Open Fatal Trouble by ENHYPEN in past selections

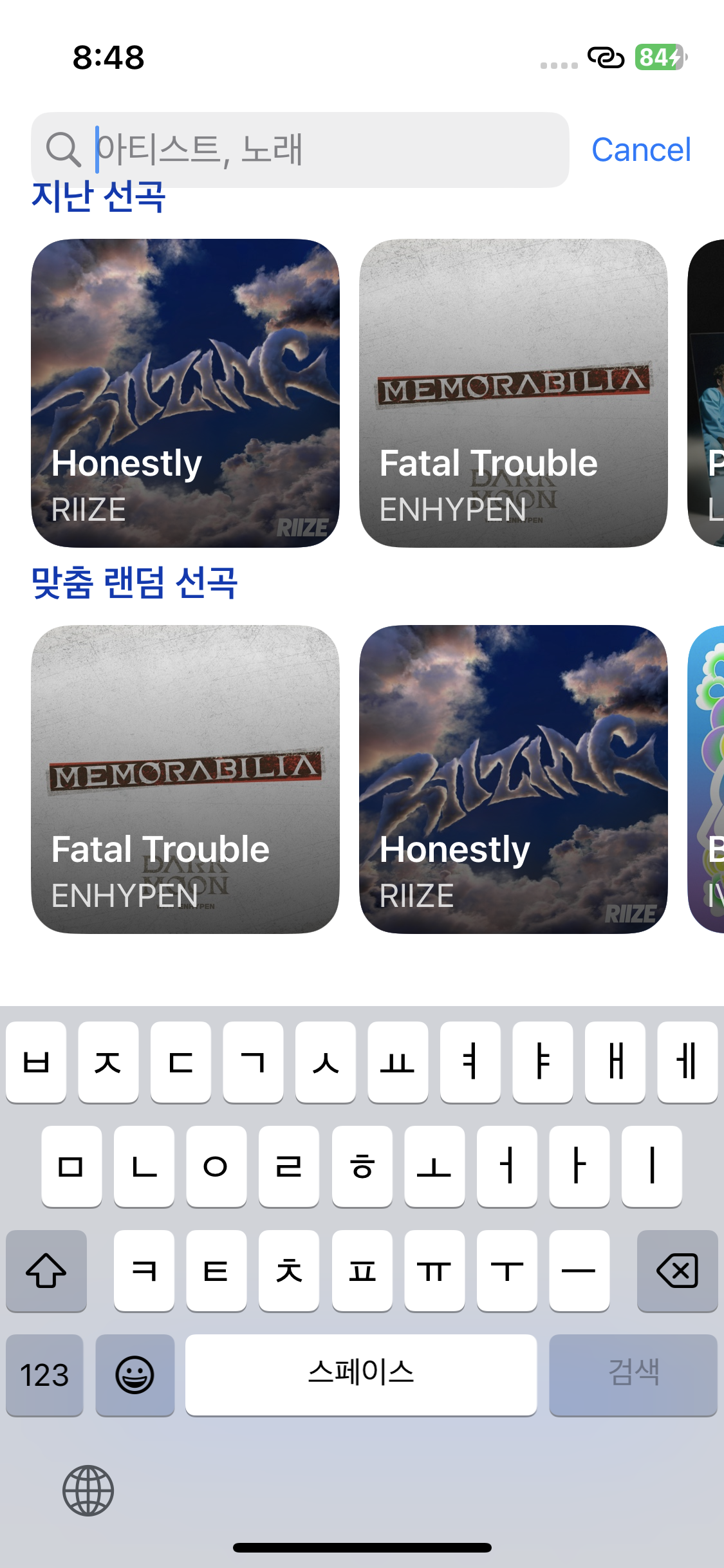click(513, 393)
